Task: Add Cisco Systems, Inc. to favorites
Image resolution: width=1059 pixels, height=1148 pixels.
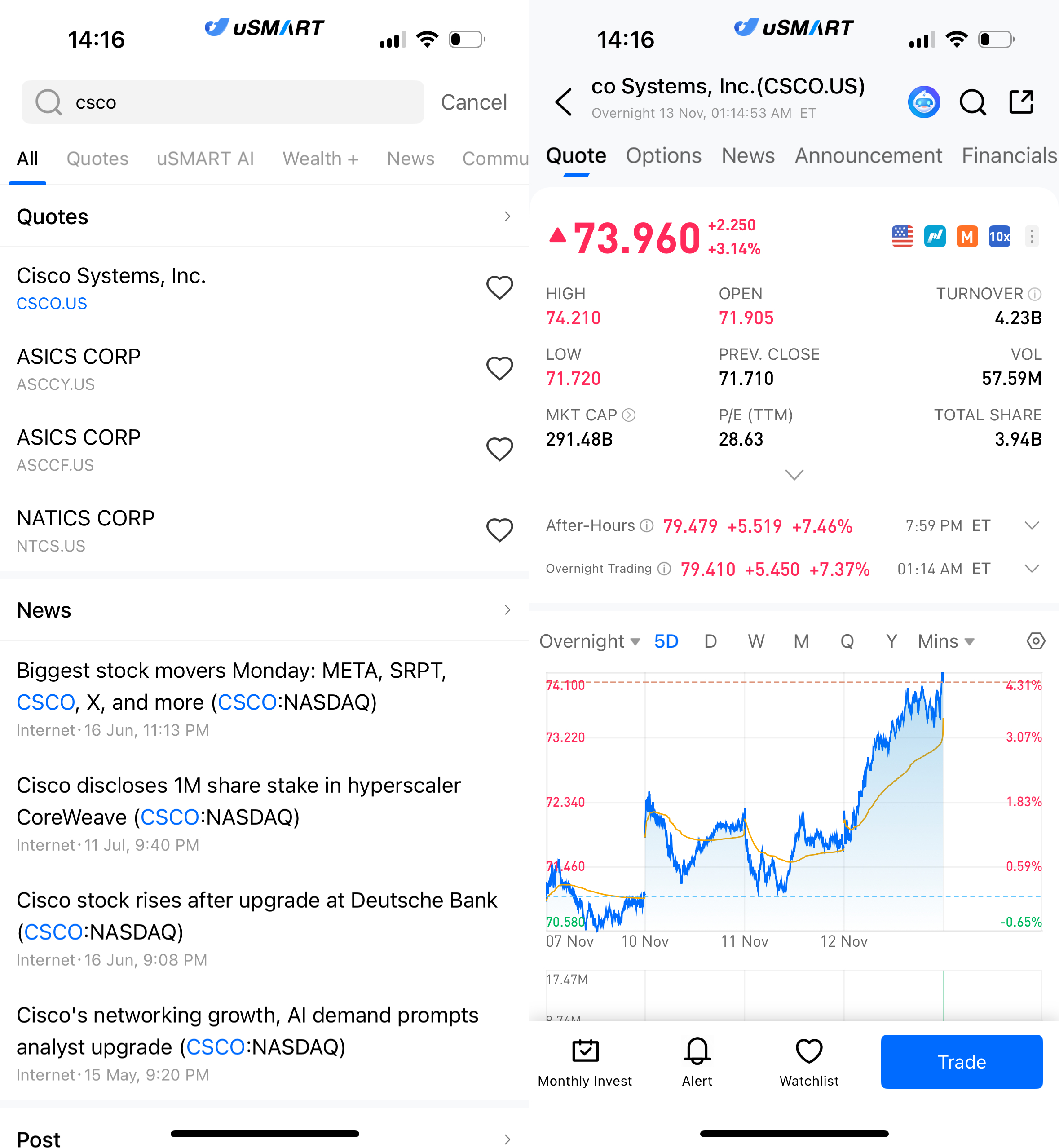Action: coord(499,288)
